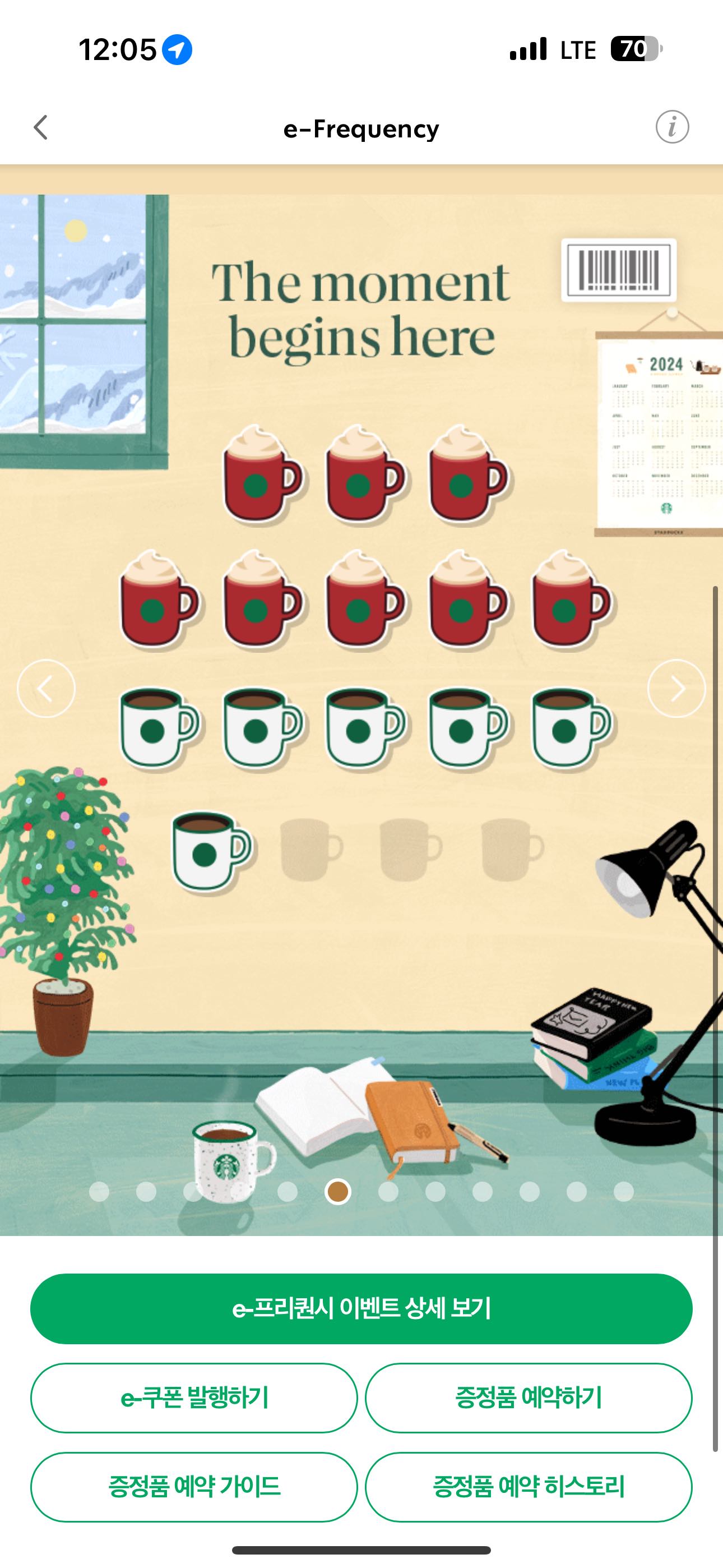Screen dimensions: 723x1568
Task: Go back from e-Frequency screen
Action: click(x=41, y=128)
